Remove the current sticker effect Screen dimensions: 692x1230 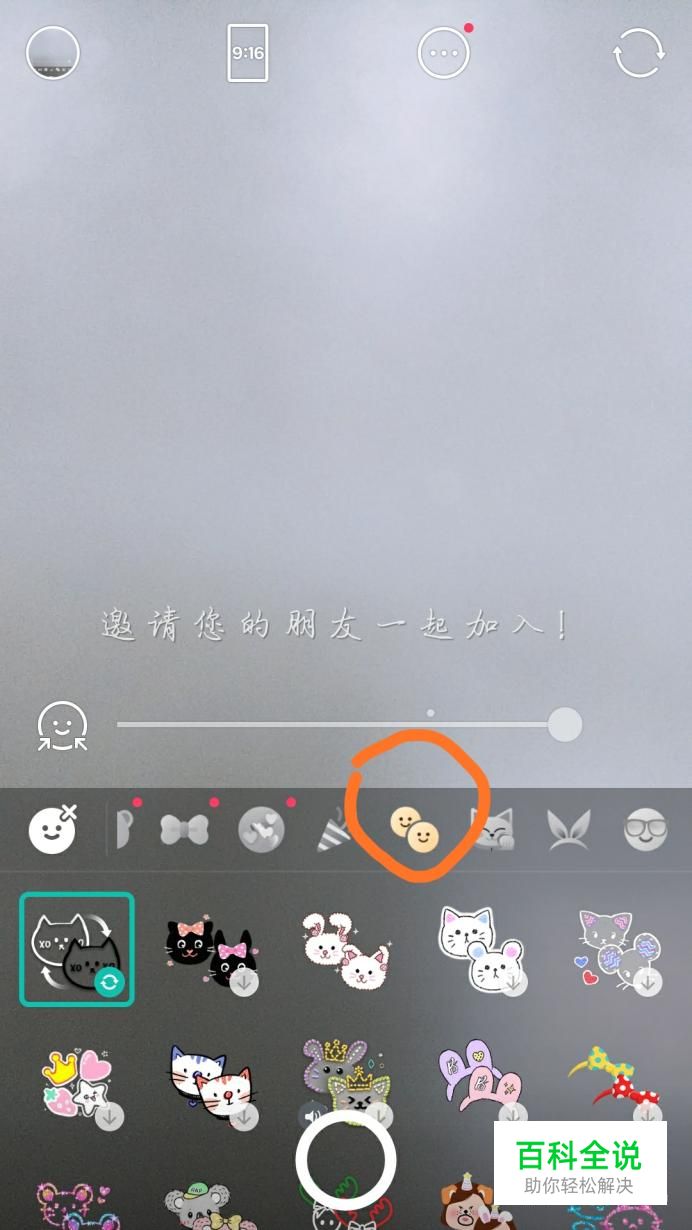click(x=52, y=829)
